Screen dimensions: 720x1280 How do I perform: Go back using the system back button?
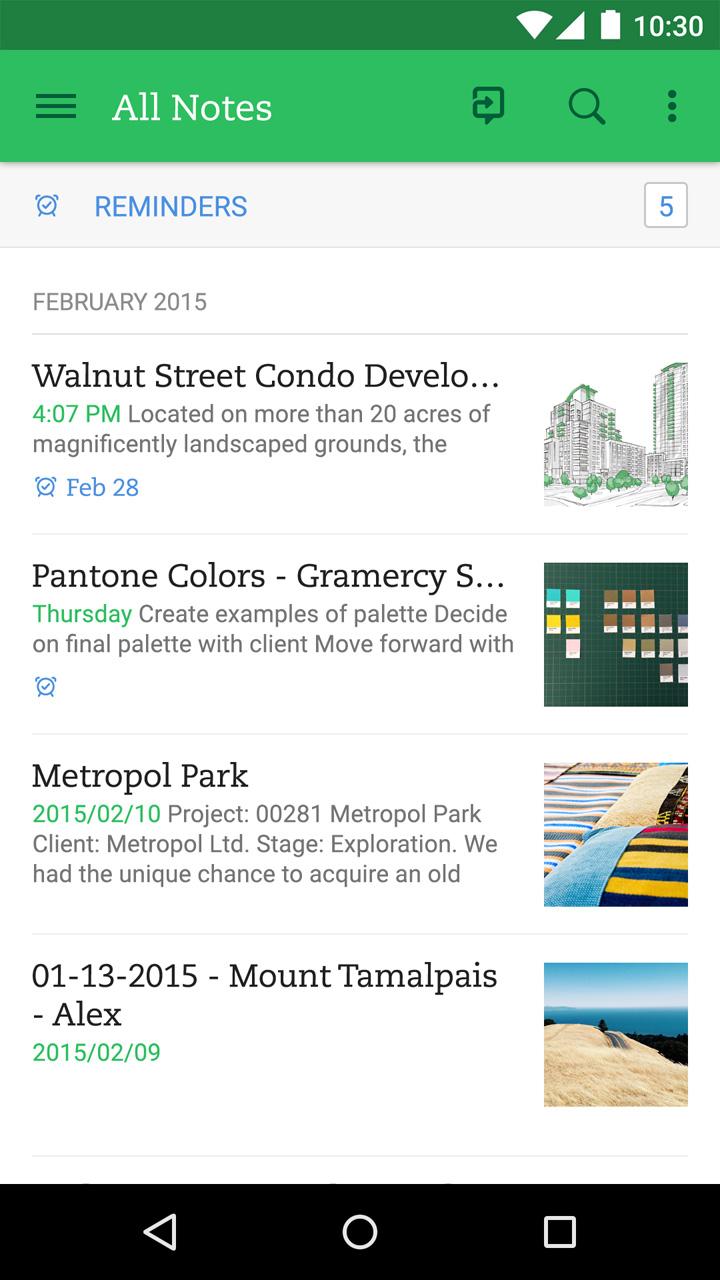(160, 1232)
